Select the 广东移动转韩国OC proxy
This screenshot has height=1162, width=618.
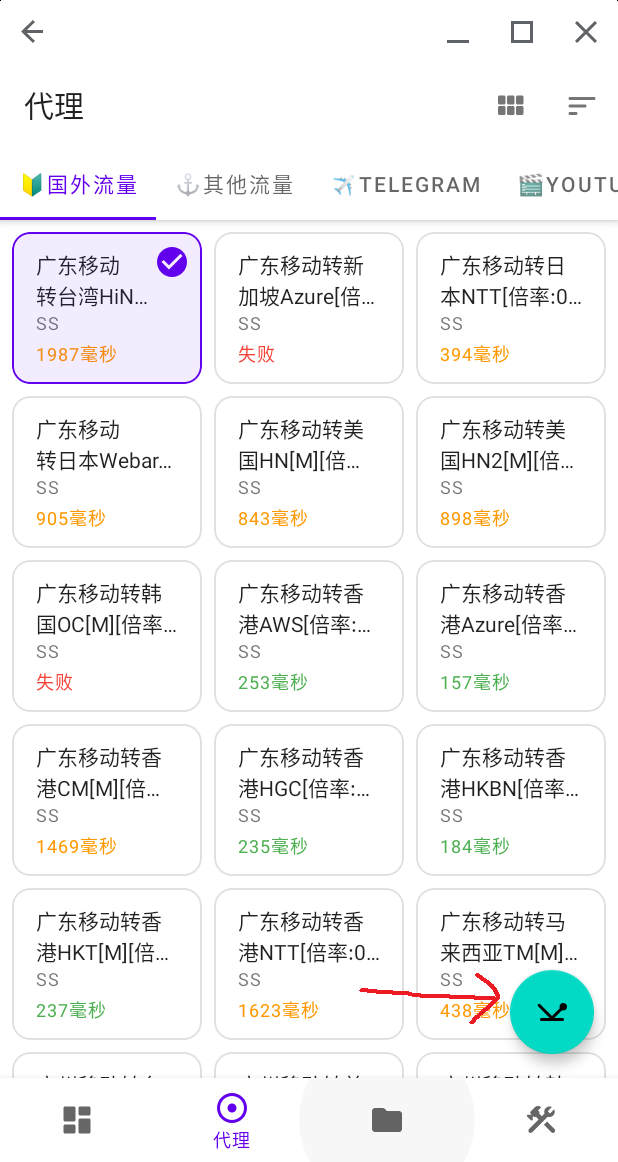[x=107, y=636]
